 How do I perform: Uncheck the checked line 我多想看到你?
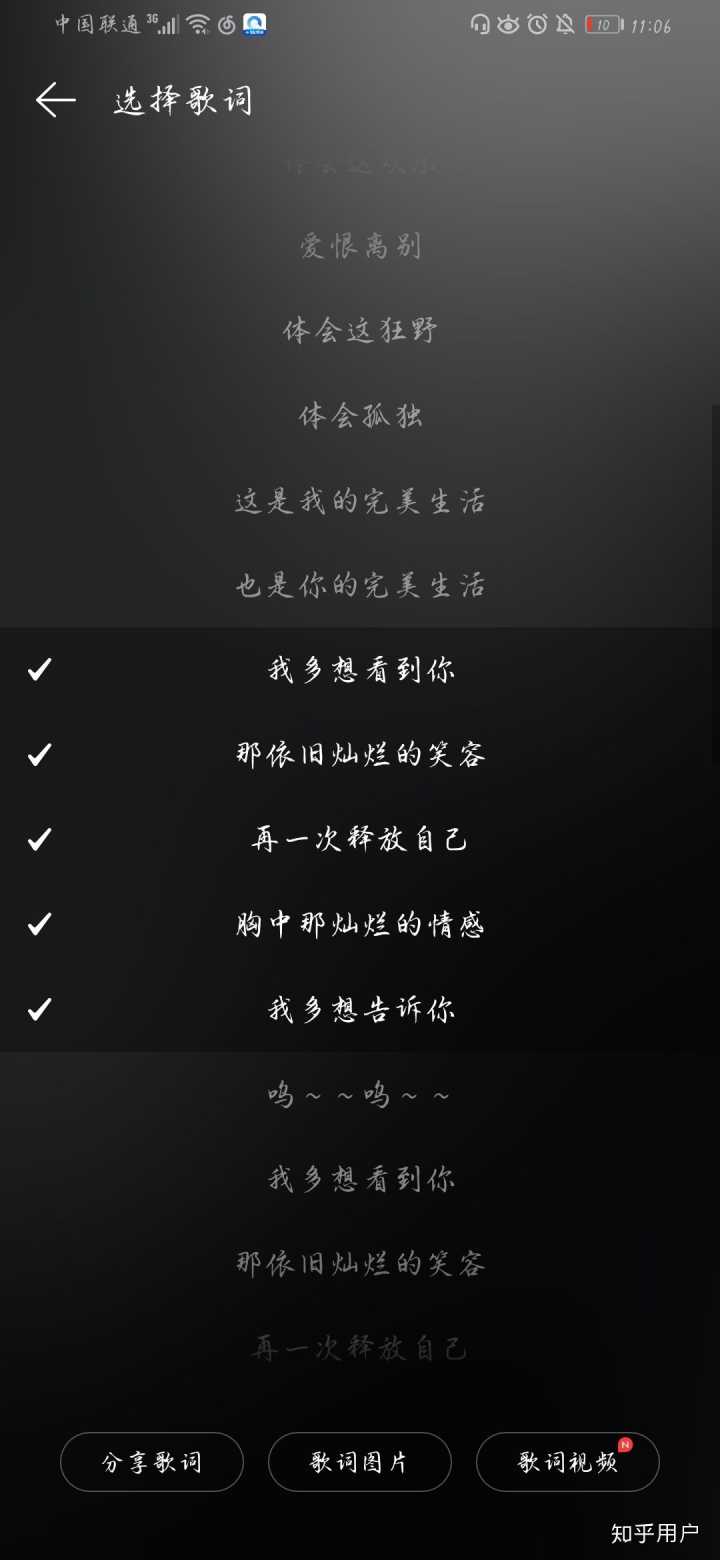click(x=360, y=670)
